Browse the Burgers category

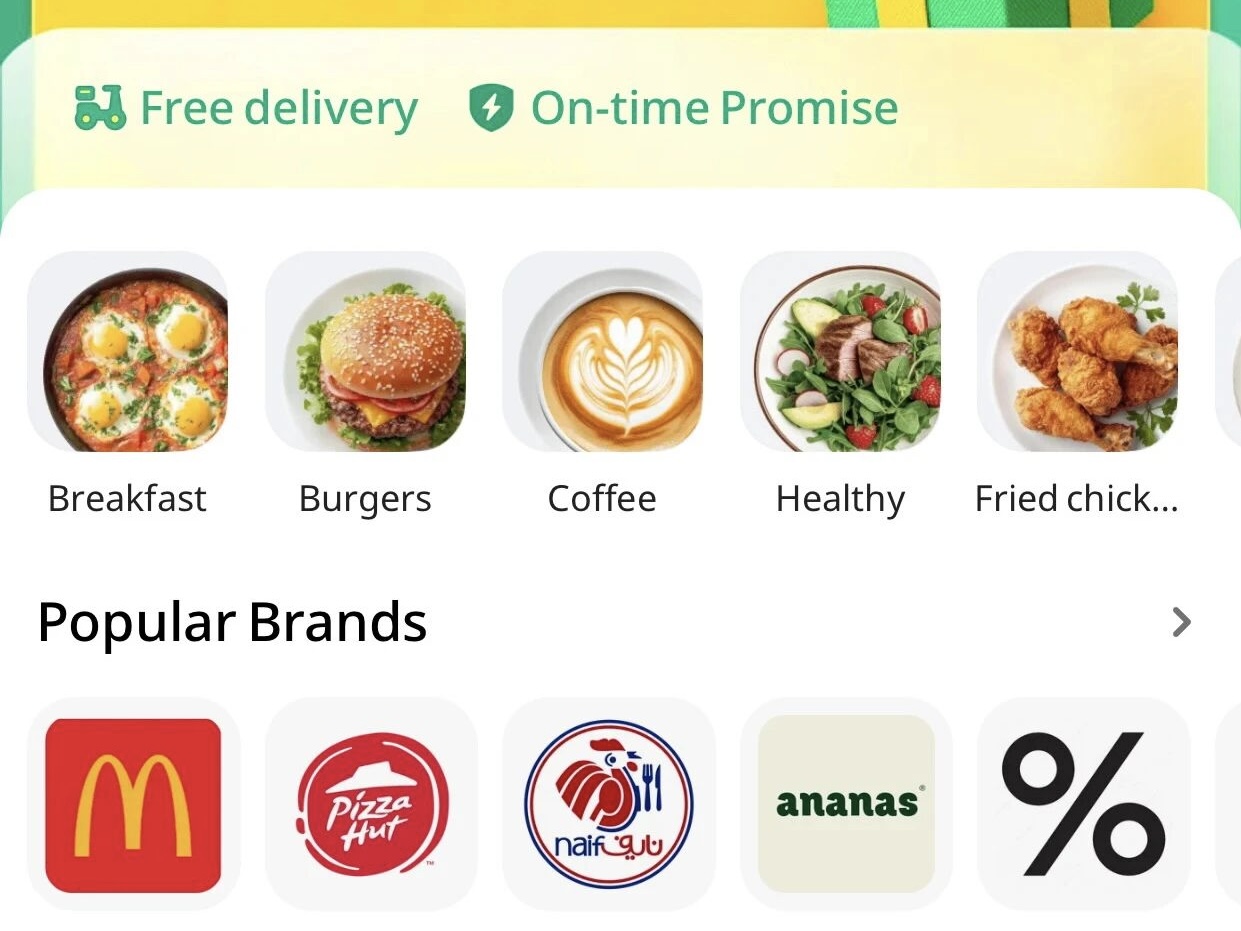click(x=365, y=352)
